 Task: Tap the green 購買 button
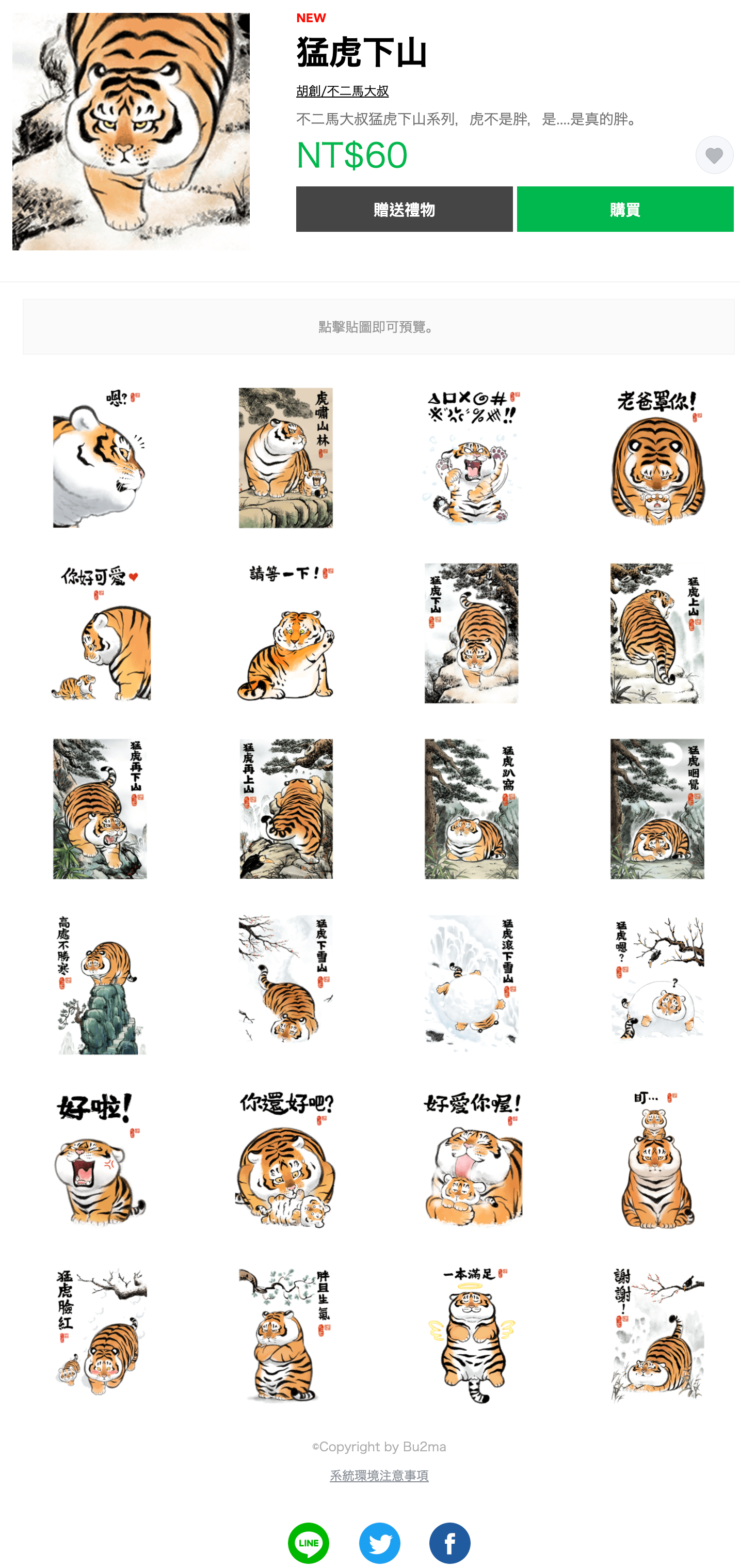pyautogui.click(x=625, y=209)
